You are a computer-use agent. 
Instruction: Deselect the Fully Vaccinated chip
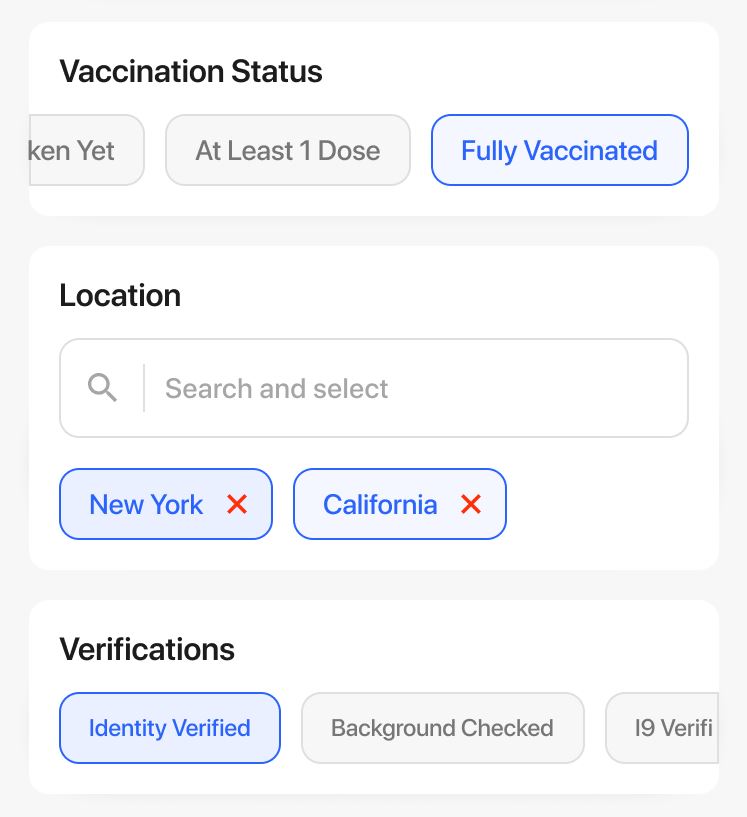[559, 151]
